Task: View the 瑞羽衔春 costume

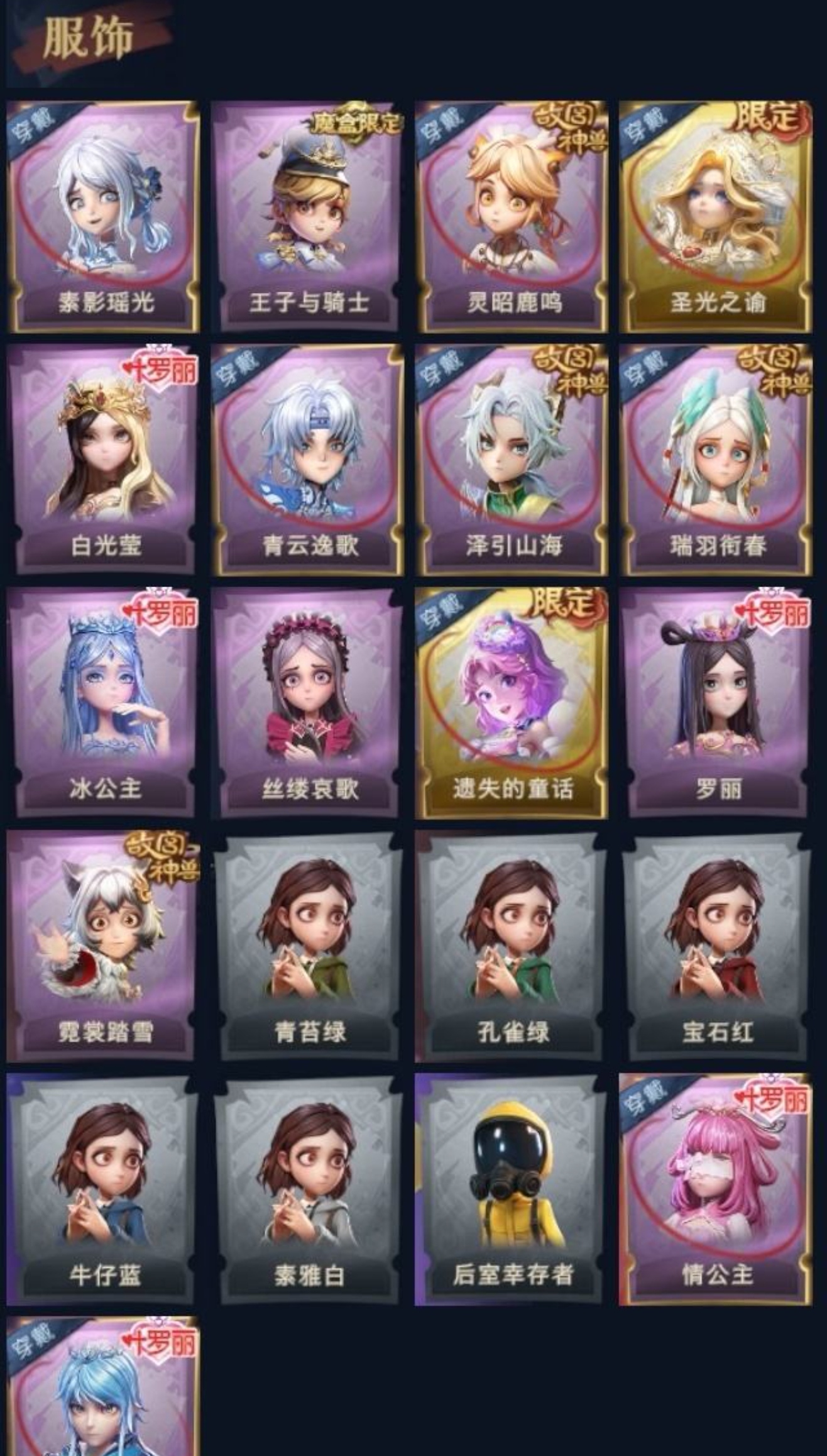Action: tap(716, 460)
